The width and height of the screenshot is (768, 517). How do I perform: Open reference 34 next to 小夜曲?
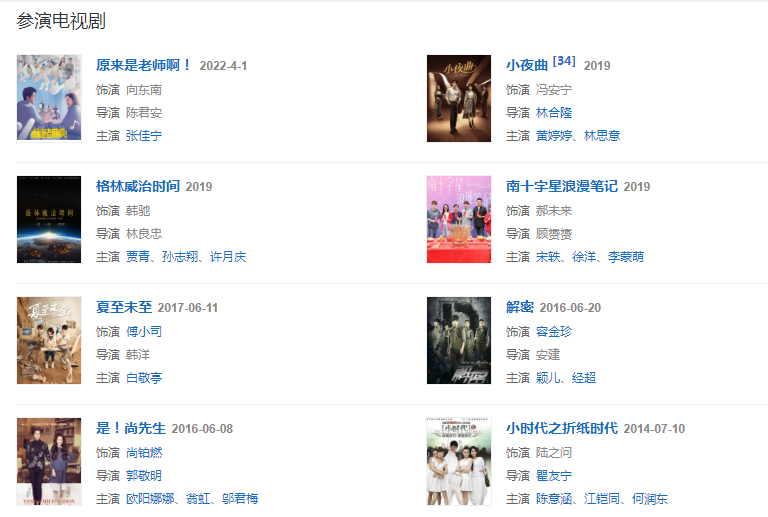pos(564,62)
